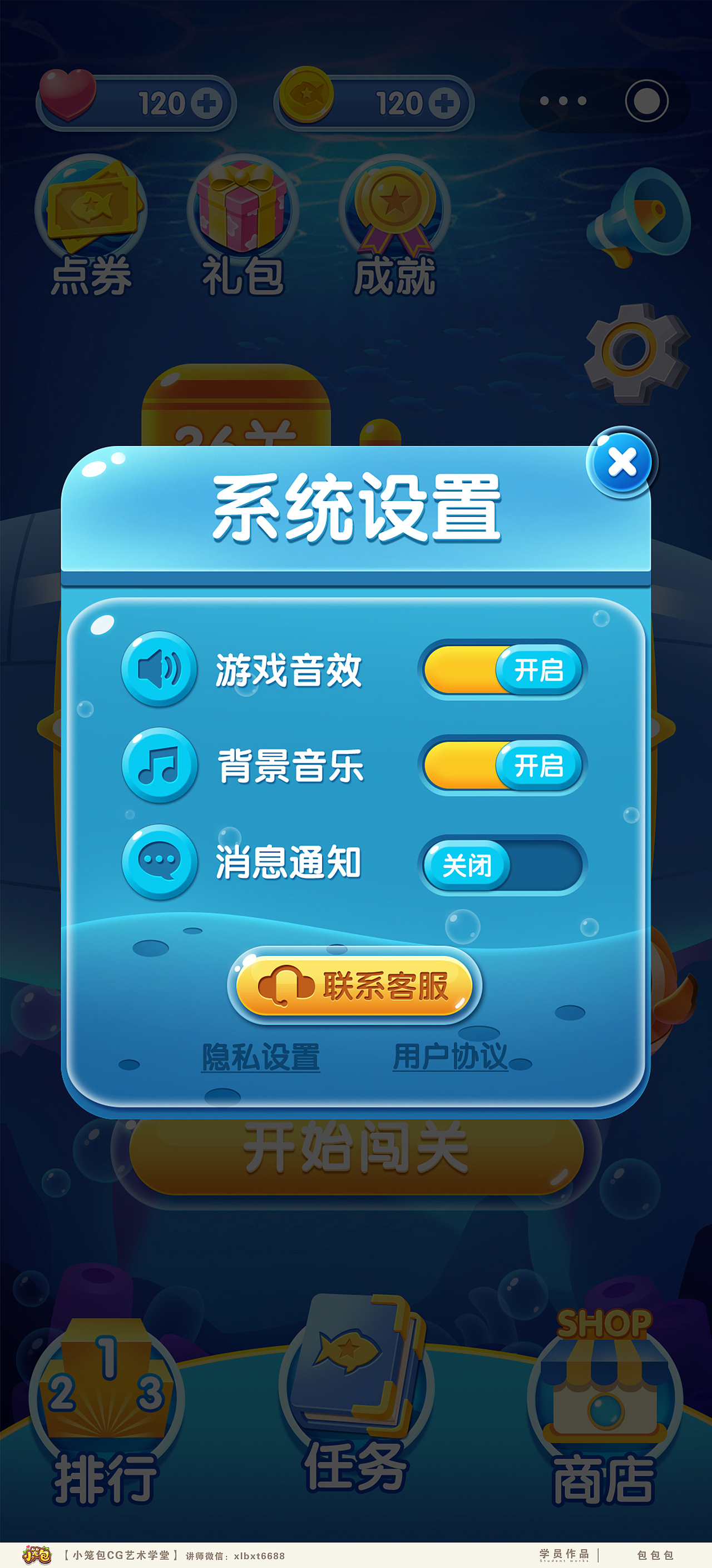
Task: Disable the 背景音乐 switch
Action: [502, 766]
